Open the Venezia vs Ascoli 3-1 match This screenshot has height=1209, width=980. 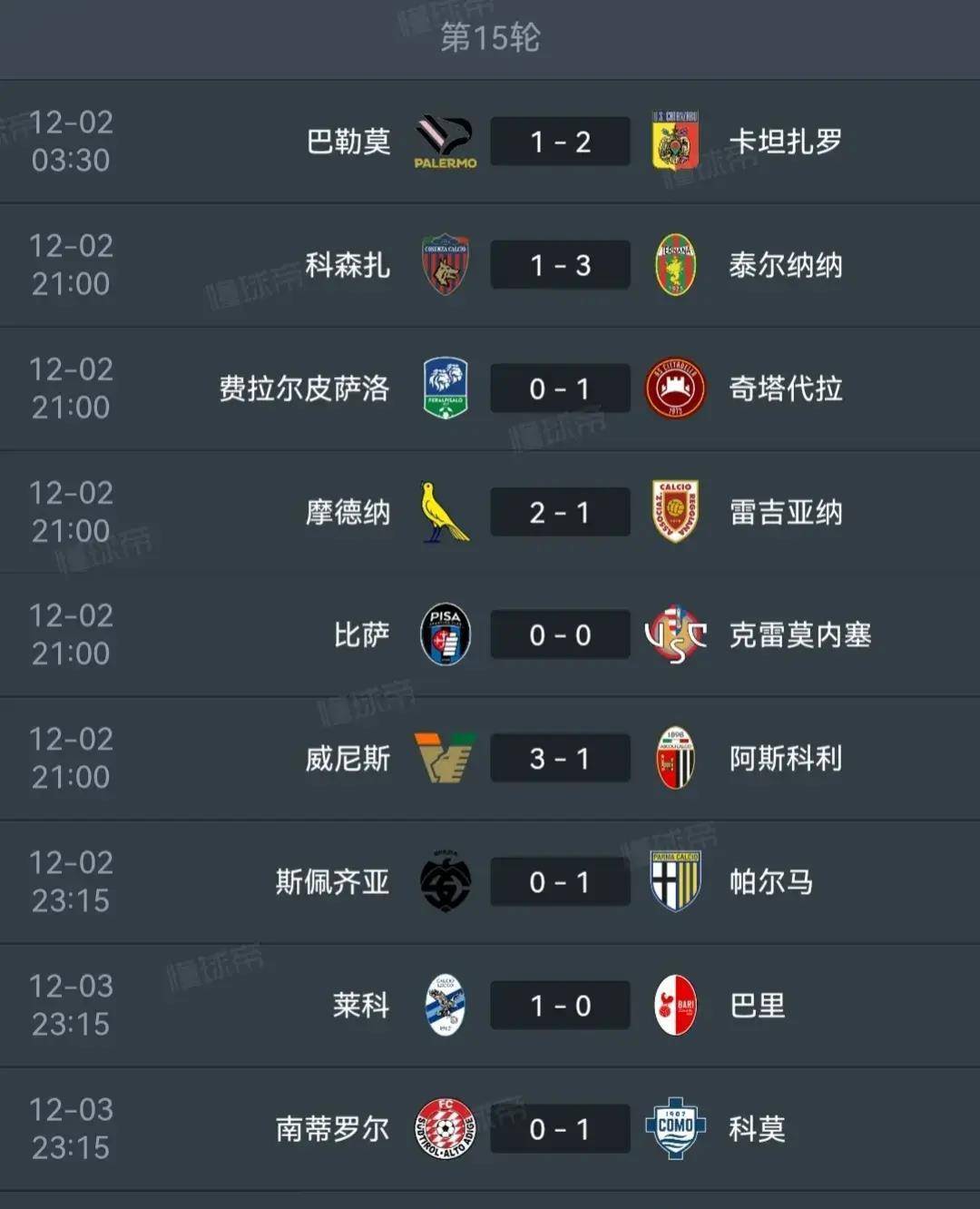point(560,758)
